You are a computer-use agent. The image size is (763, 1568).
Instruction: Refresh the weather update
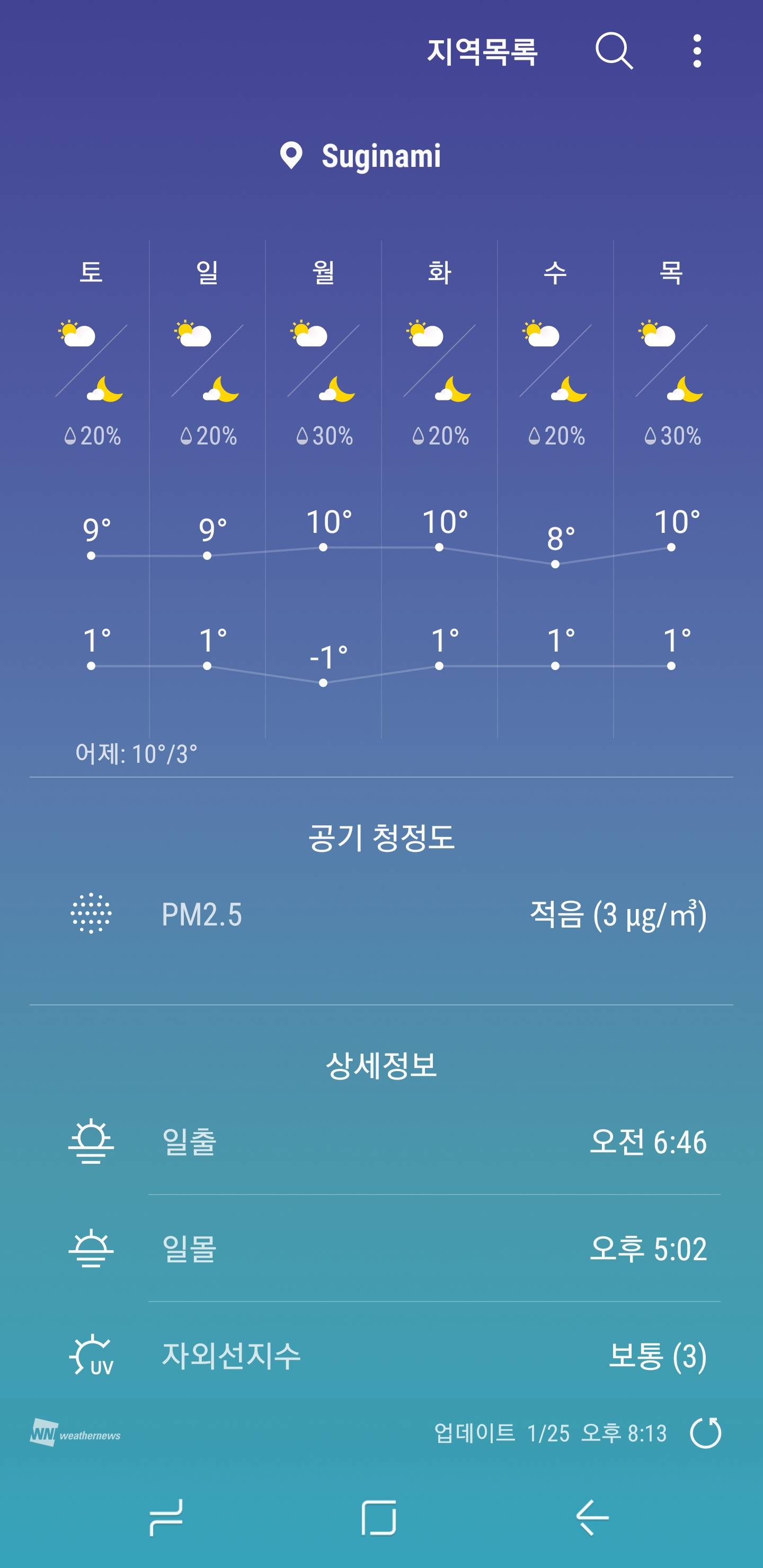(705, 1432)
